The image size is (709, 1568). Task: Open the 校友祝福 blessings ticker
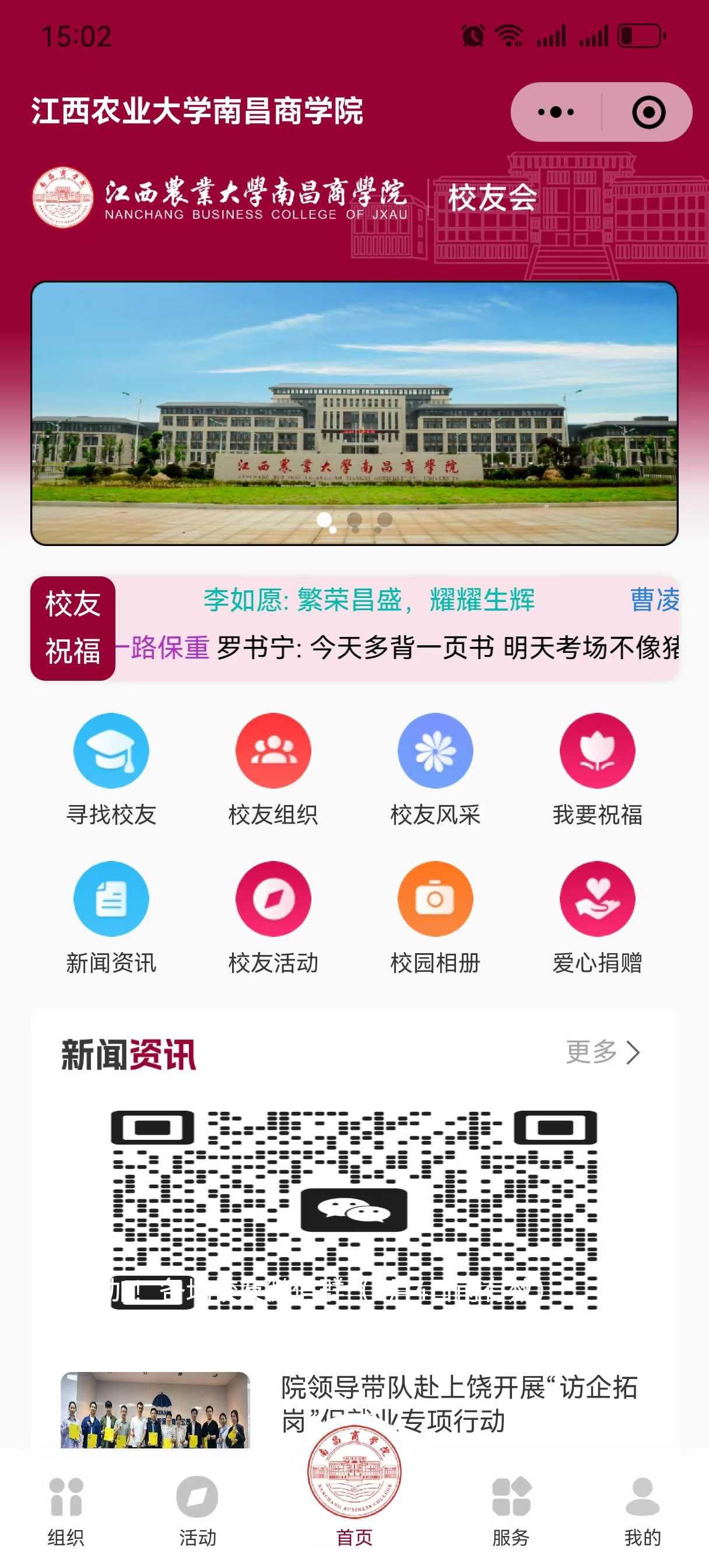pyautogui.click(x=73, y=628)
